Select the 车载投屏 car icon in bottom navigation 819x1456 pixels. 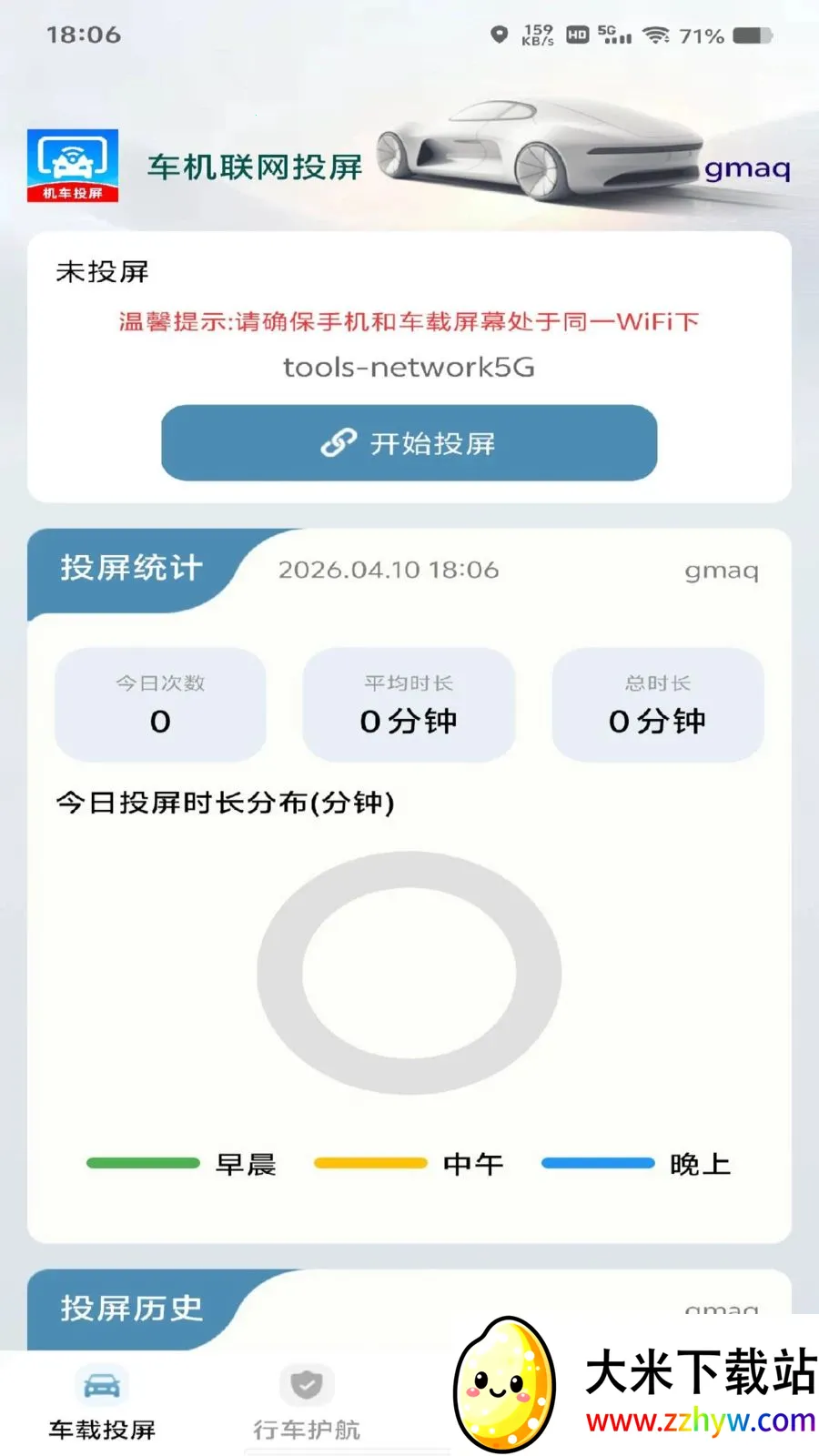[102, 1384]
